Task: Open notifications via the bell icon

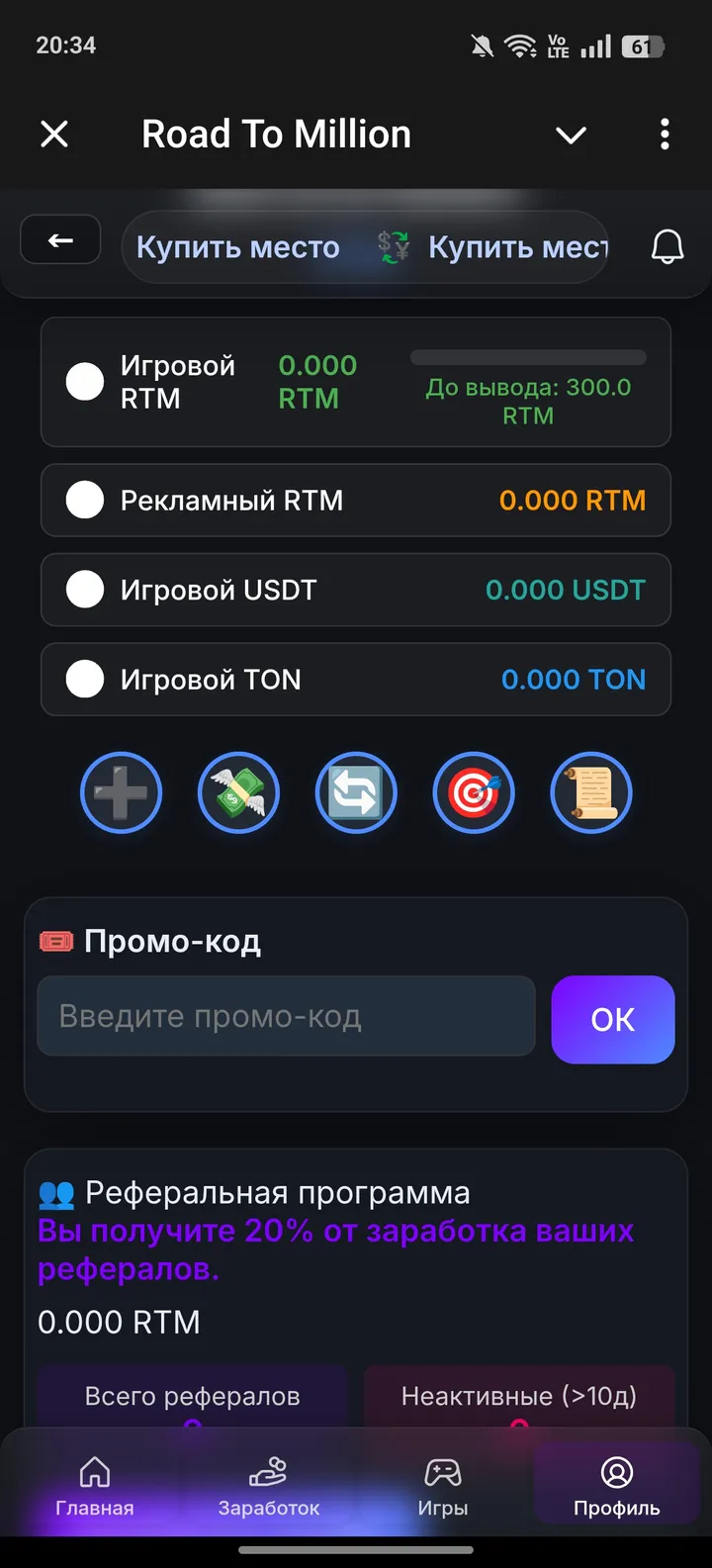Action: pyautogui.click(x=667, y=248)
